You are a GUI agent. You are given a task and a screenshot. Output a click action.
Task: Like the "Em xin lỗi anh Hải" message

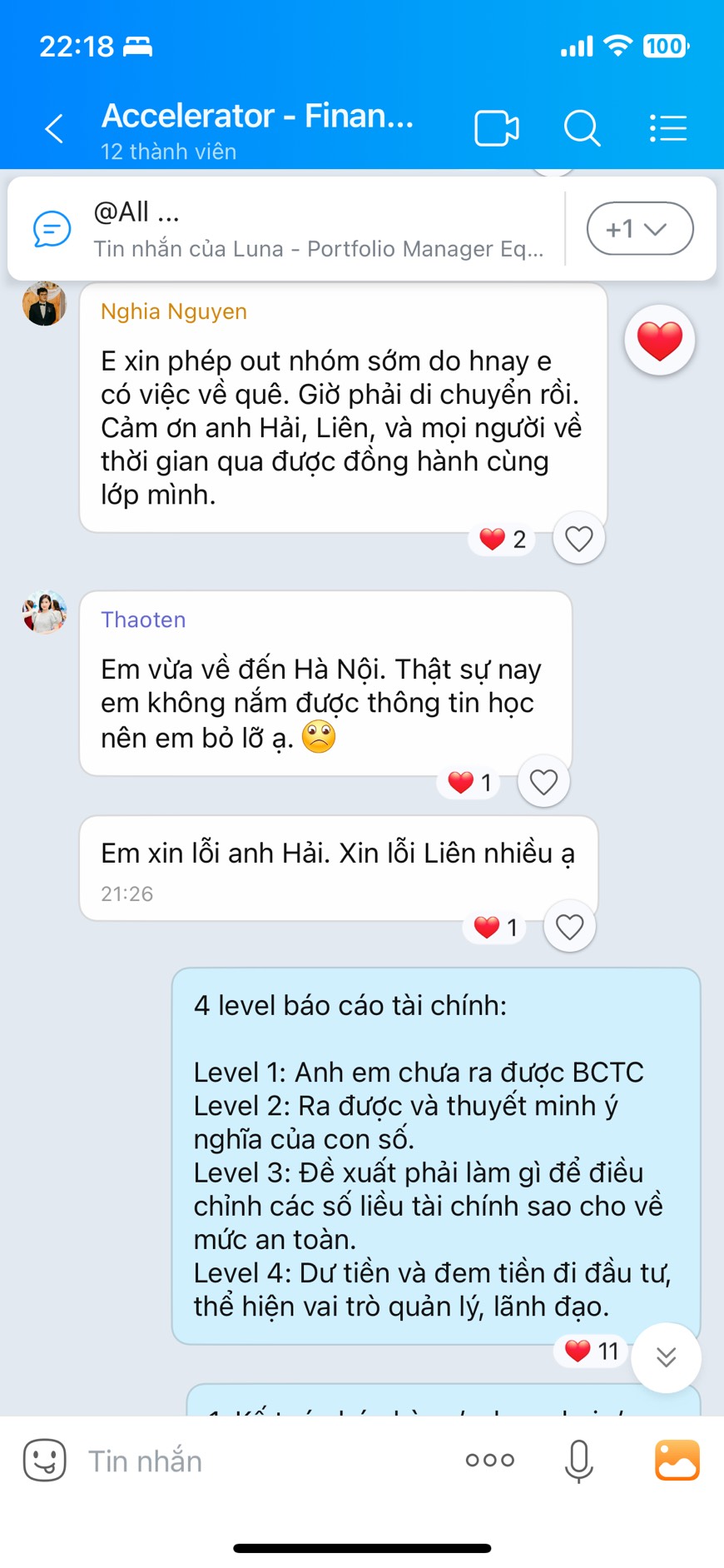click(569, 927)
